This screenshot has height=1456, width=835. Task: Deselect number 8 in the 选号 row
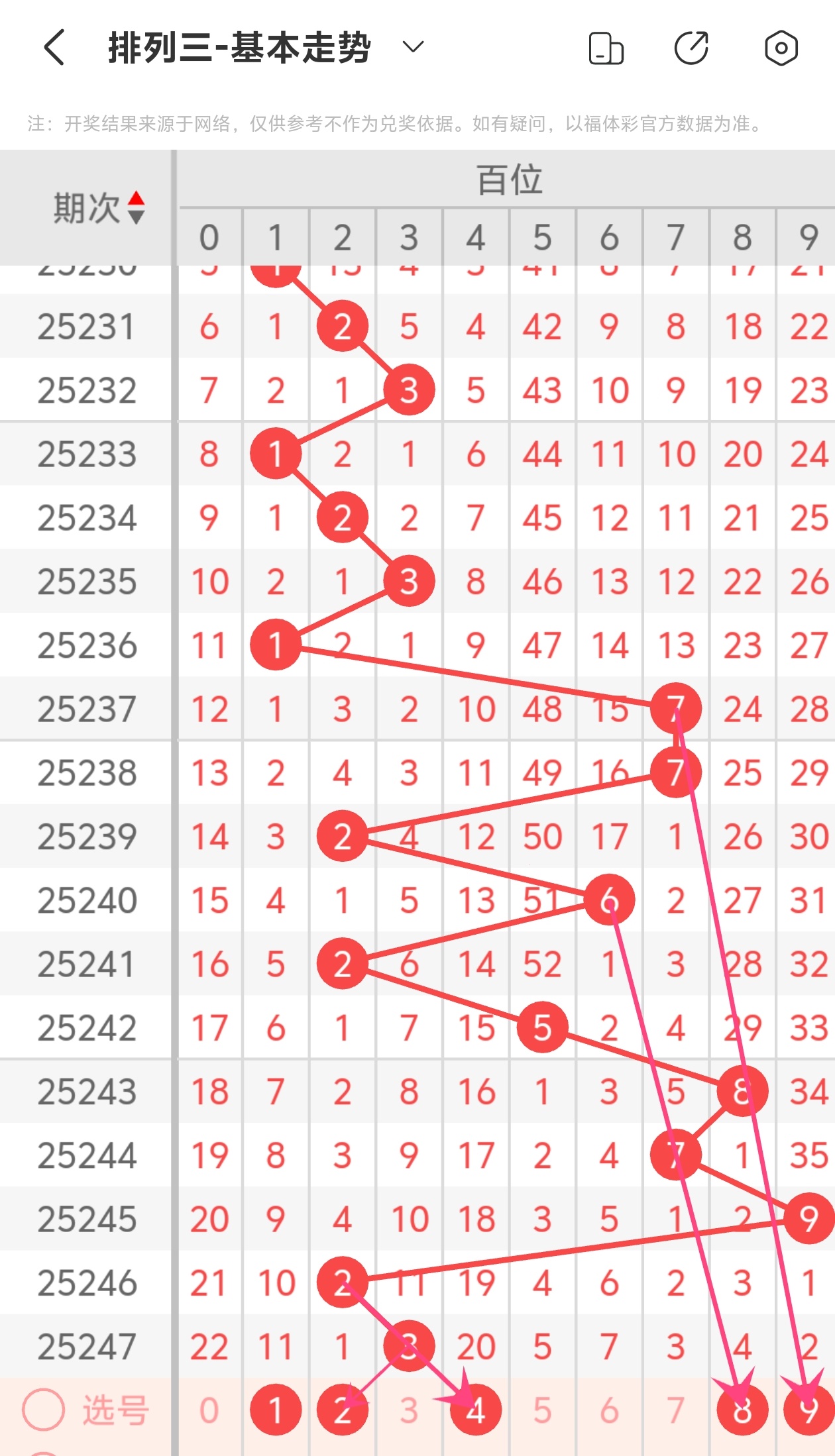click(742, 1410)
